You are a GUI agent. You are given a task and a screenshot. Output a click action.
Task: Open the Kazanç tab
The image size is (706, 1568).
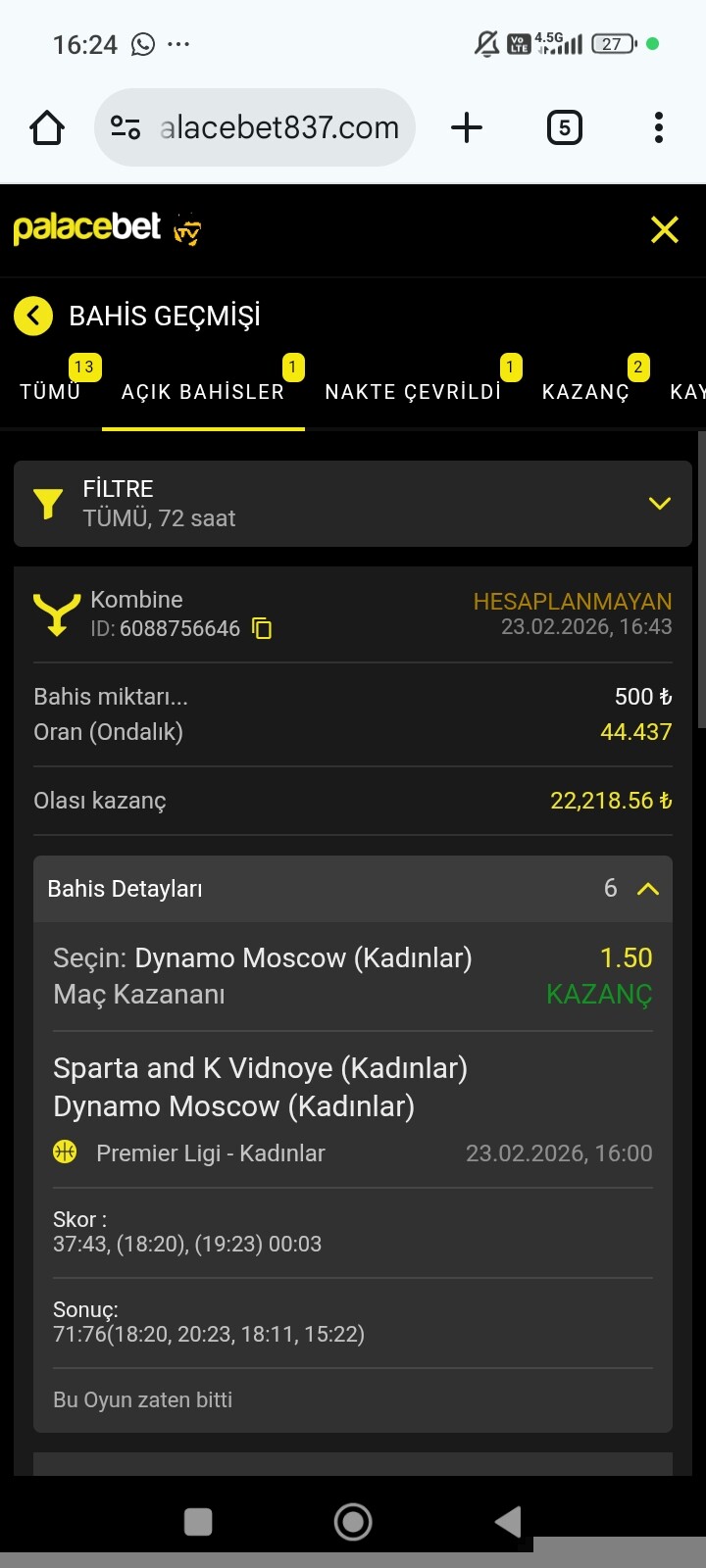[x=585, y=391]
